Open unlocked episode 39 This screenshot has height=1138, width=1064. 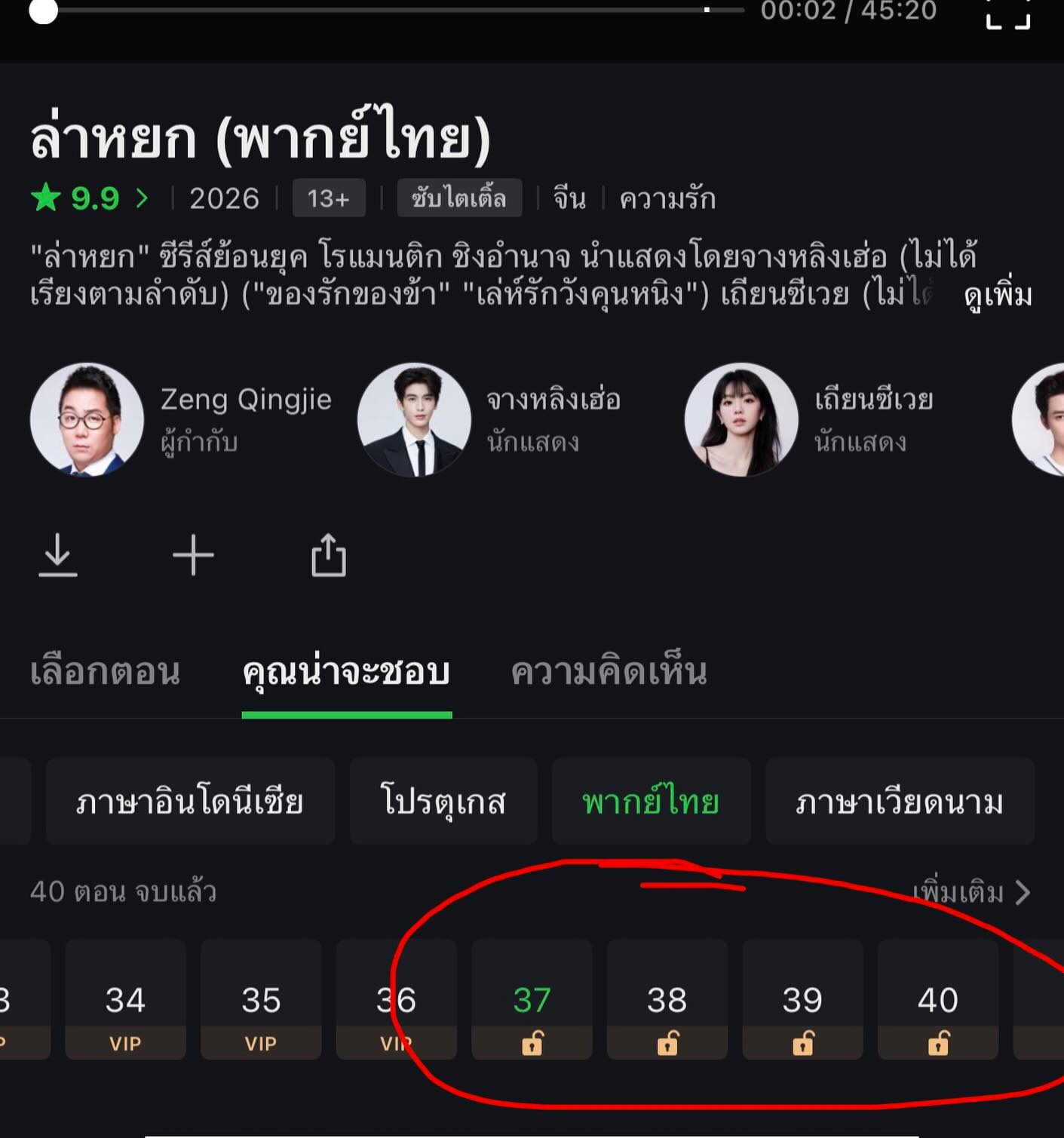802,1000
